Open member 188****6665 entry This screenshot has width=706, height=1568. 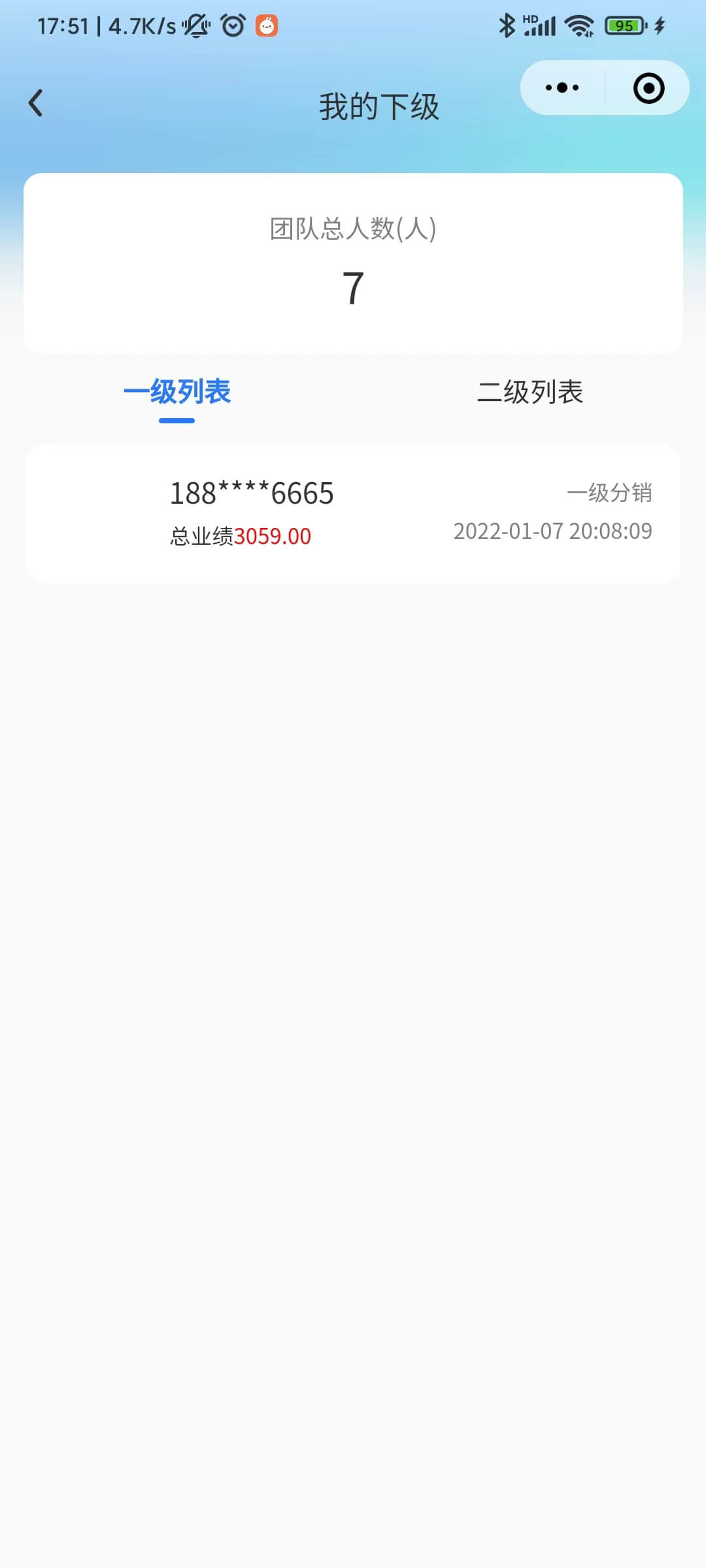point(353,514)
